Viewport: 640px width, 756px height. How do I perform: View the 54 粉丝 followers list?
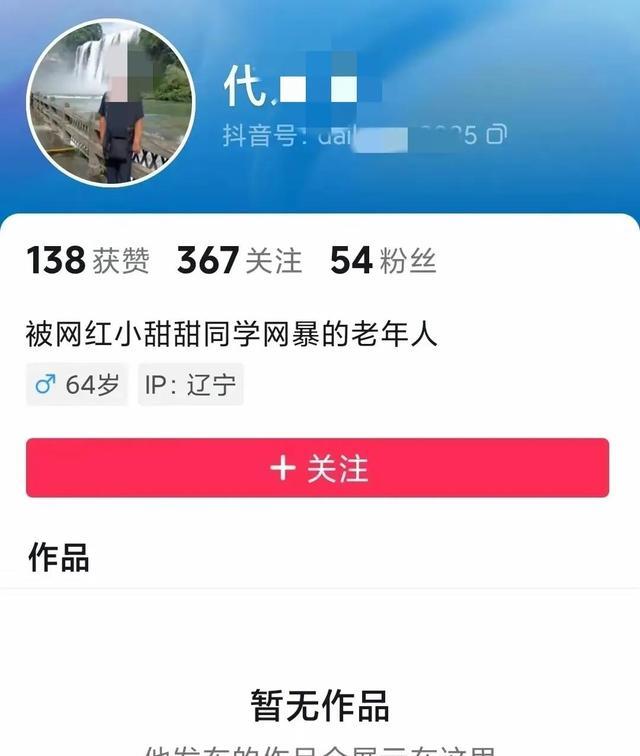(383, 261)
